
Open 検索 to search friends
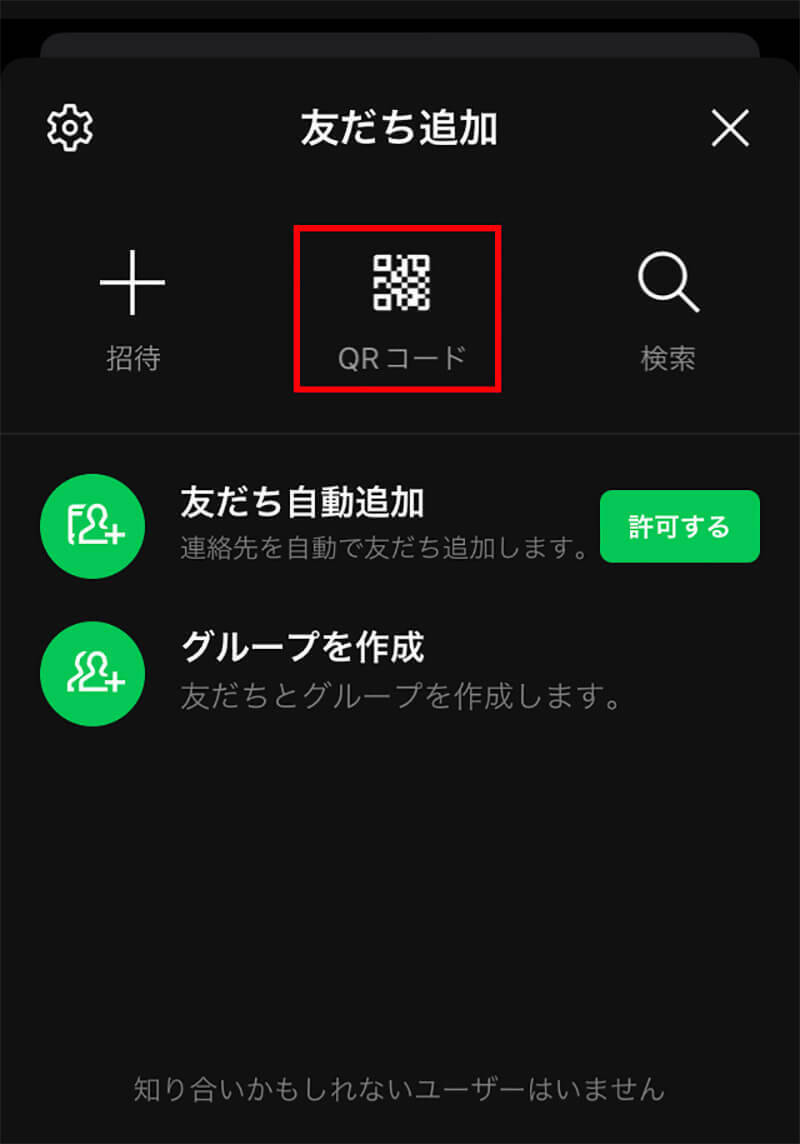click(x=668, y=308)
